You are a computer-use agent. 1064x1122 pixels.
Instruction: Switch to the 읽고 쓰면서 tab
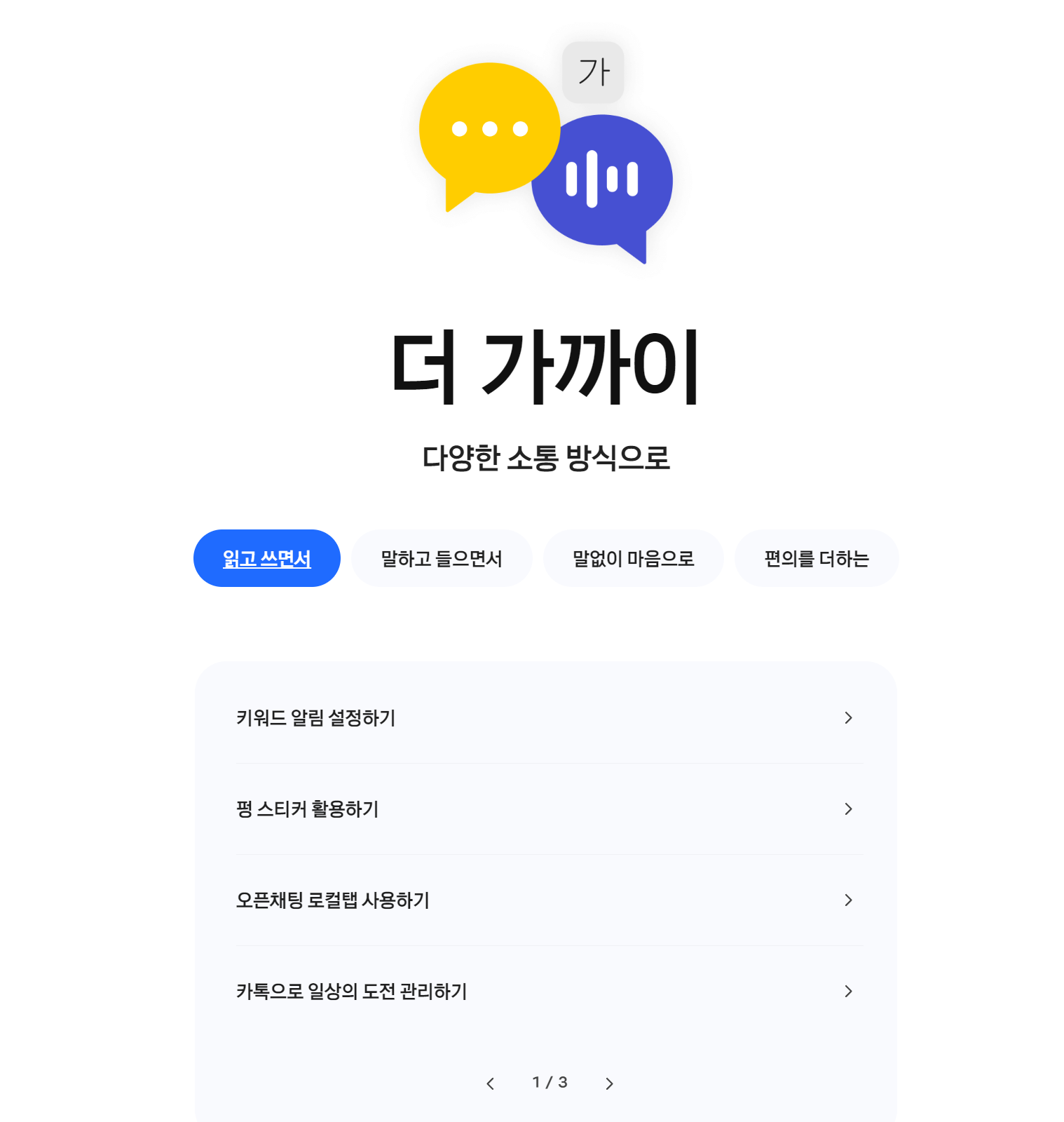tap(266, 558)
